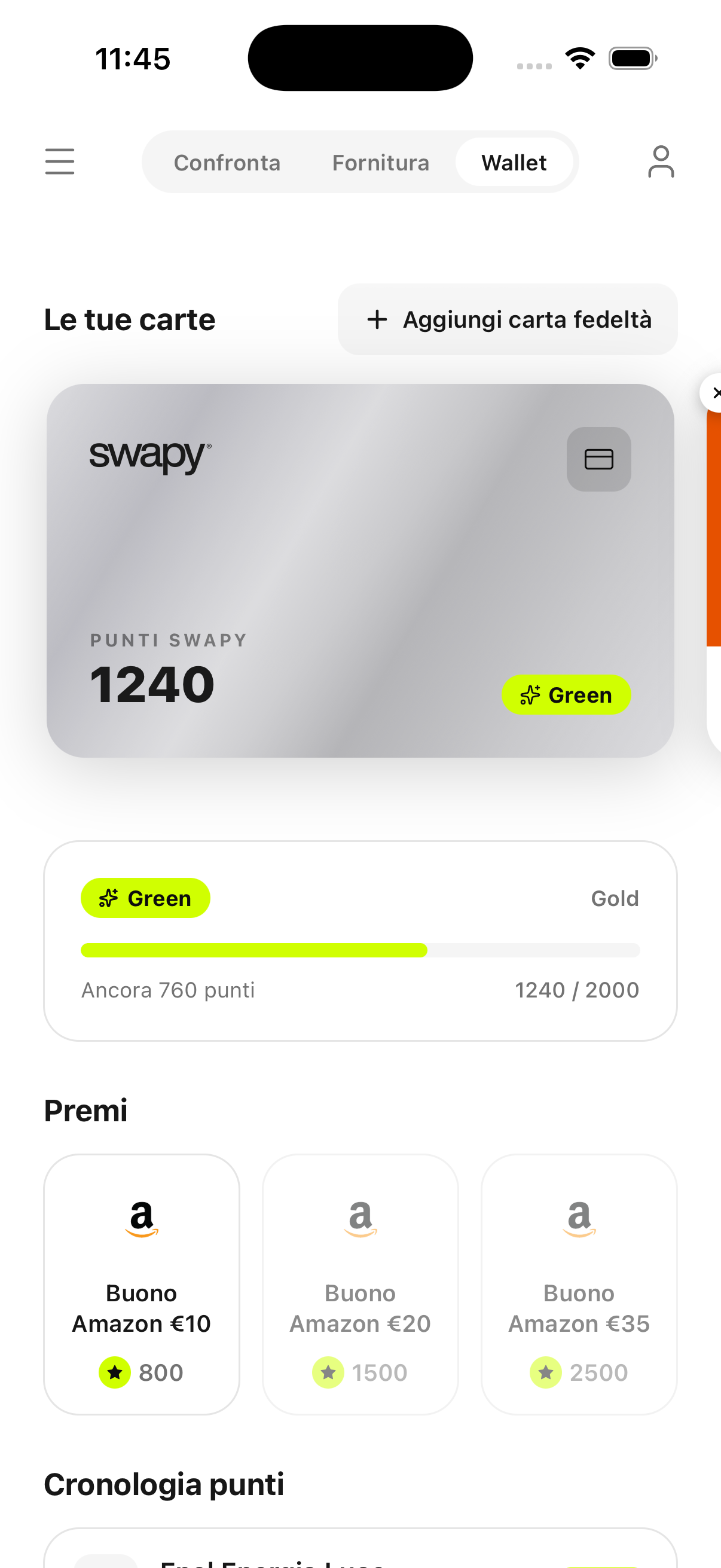Tap the card icon on the Swapy card
The height and width of the screenshot is (1568, 721).
click(598, 459)
